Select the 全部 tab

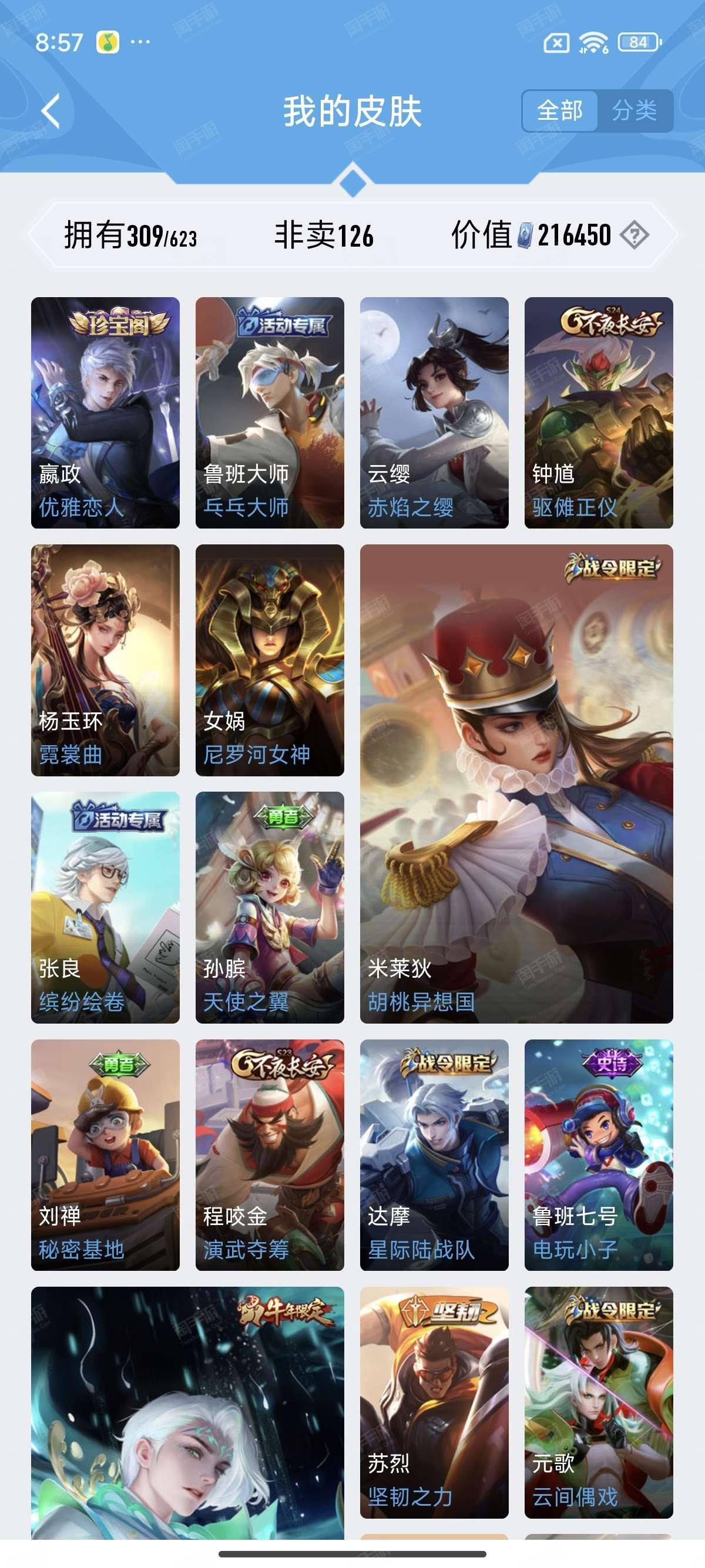pyautogui.click(x=559, y=111)
